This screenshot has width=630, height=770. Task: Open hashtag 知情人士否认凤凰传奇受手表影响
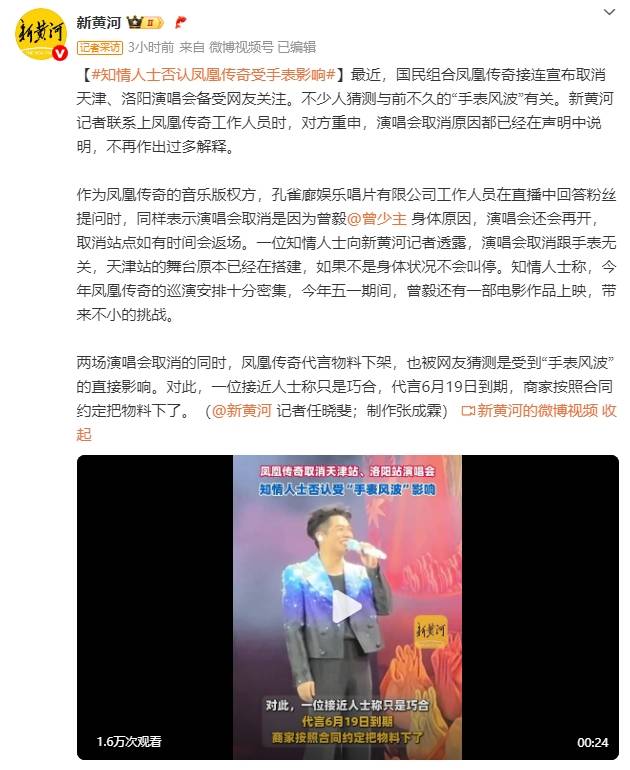pos(213,74)
